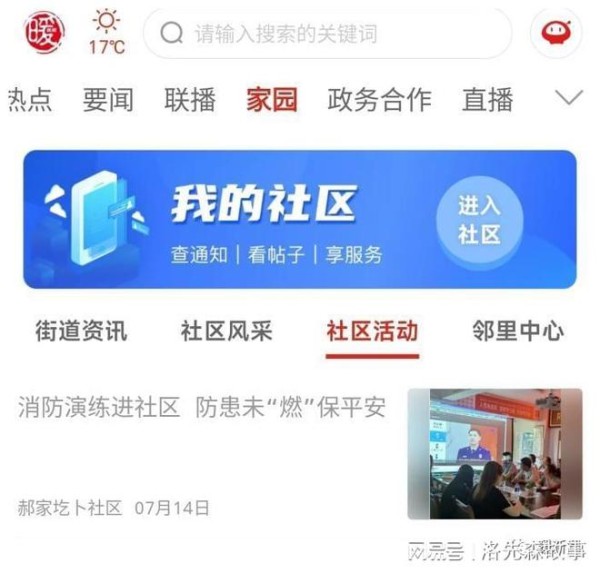Open the 政务合作 tab
This screenshot has width=600, height=573.
pyautogui.click(x=379, y=99)
